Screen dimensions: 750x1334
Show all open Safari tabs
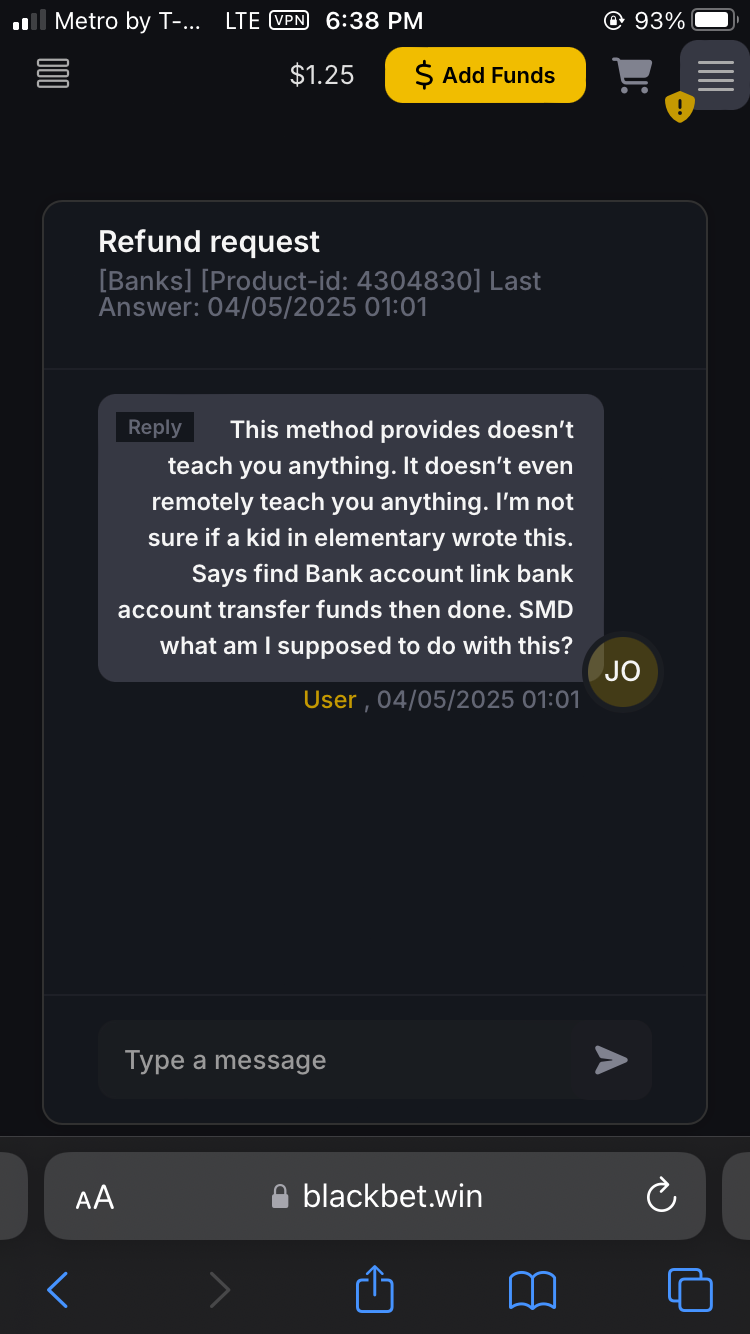tap(689, 1289)
